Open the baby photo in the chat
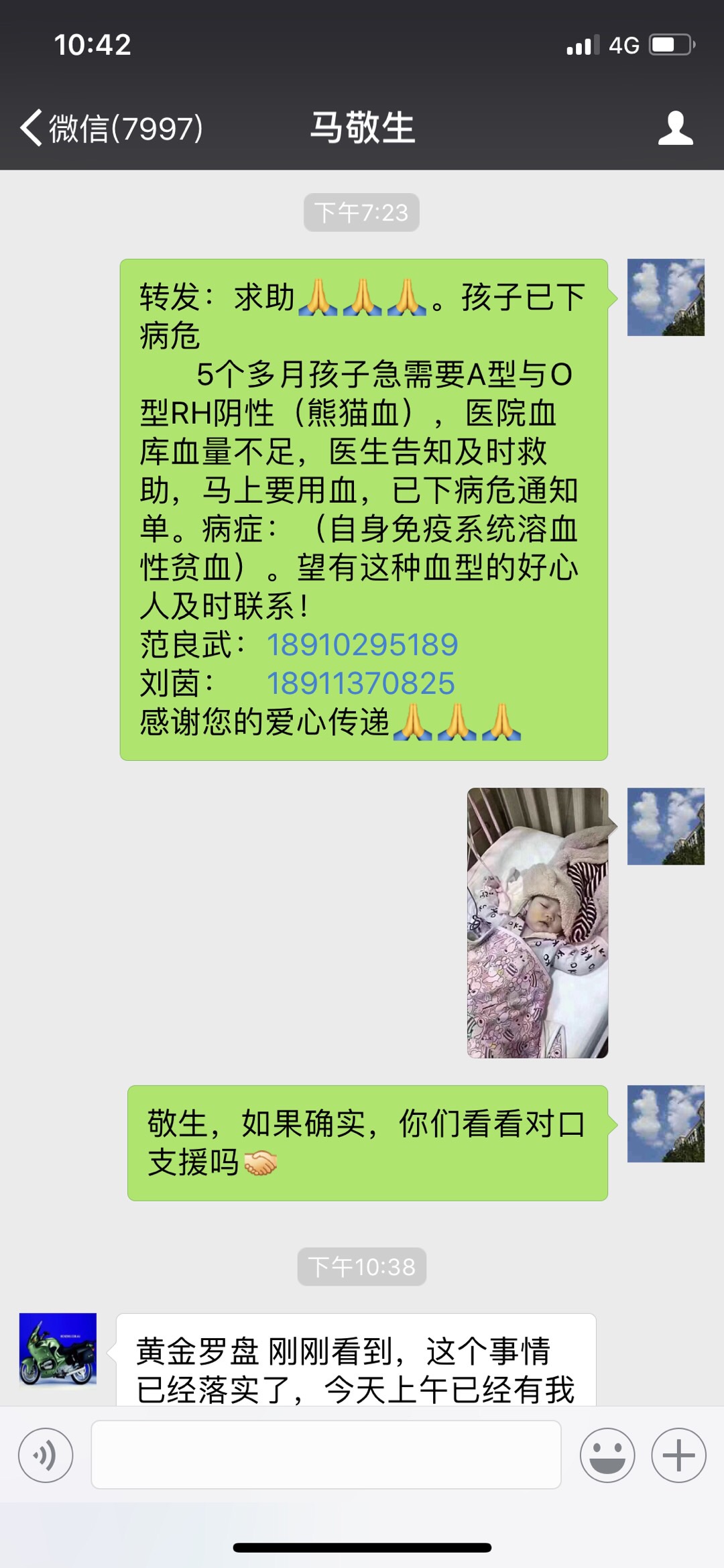 click(x=538, y=922)
